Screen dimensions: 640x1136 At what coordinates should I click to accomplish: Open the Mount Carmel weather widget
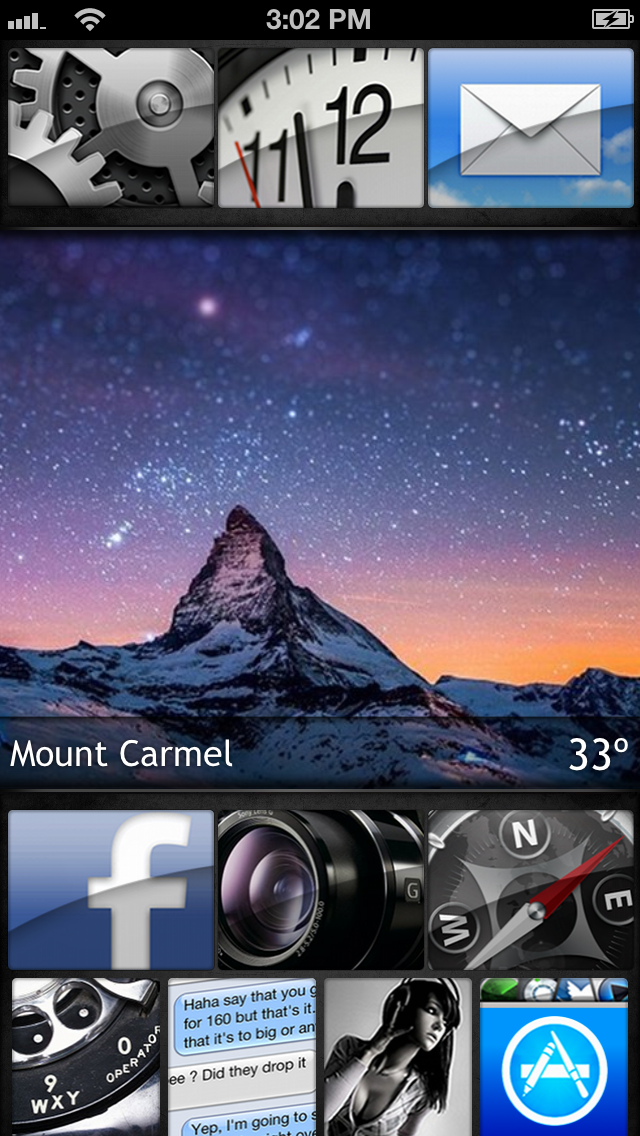point(320,509)
